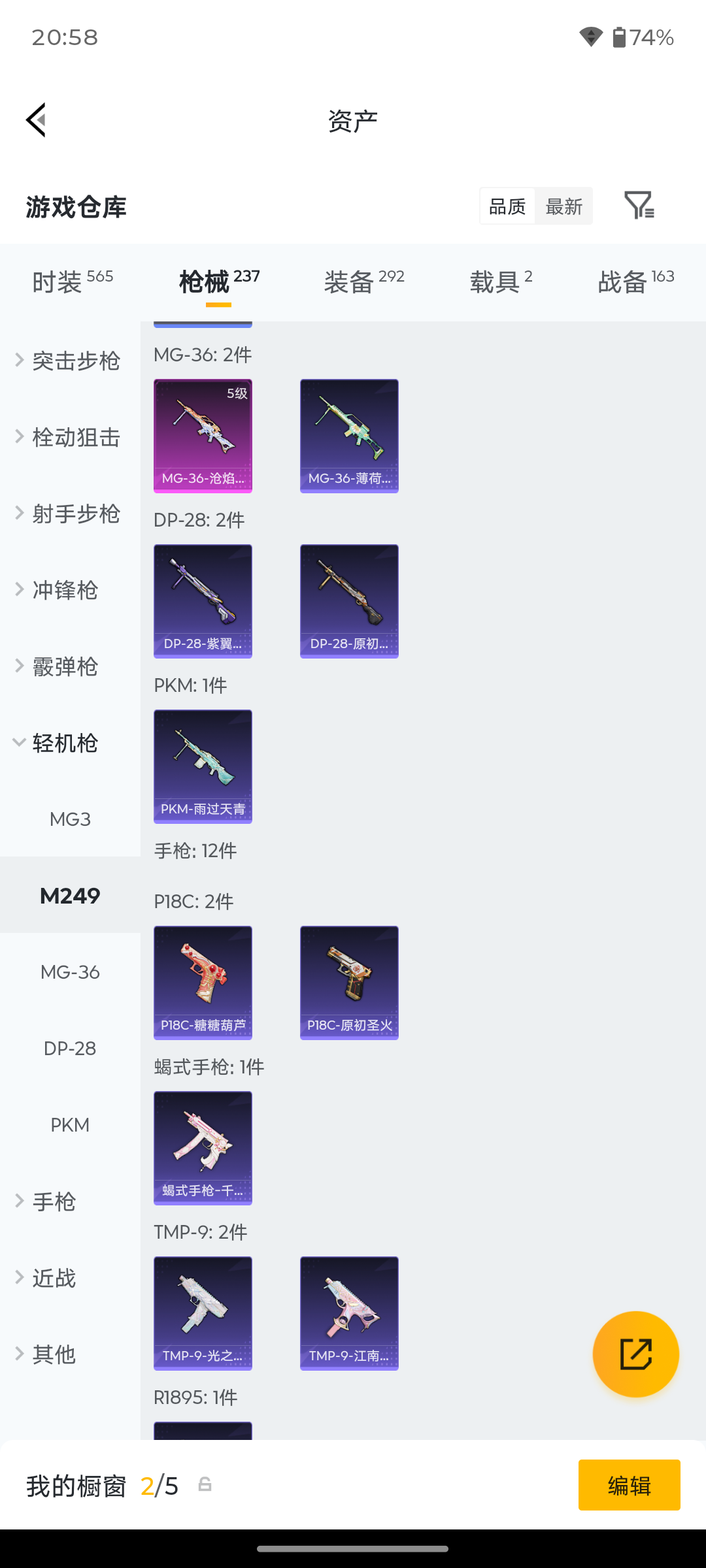Tap the 编辑 button for my showcase
This screenshot has height=1568, width=706.
pos(630,1485)
